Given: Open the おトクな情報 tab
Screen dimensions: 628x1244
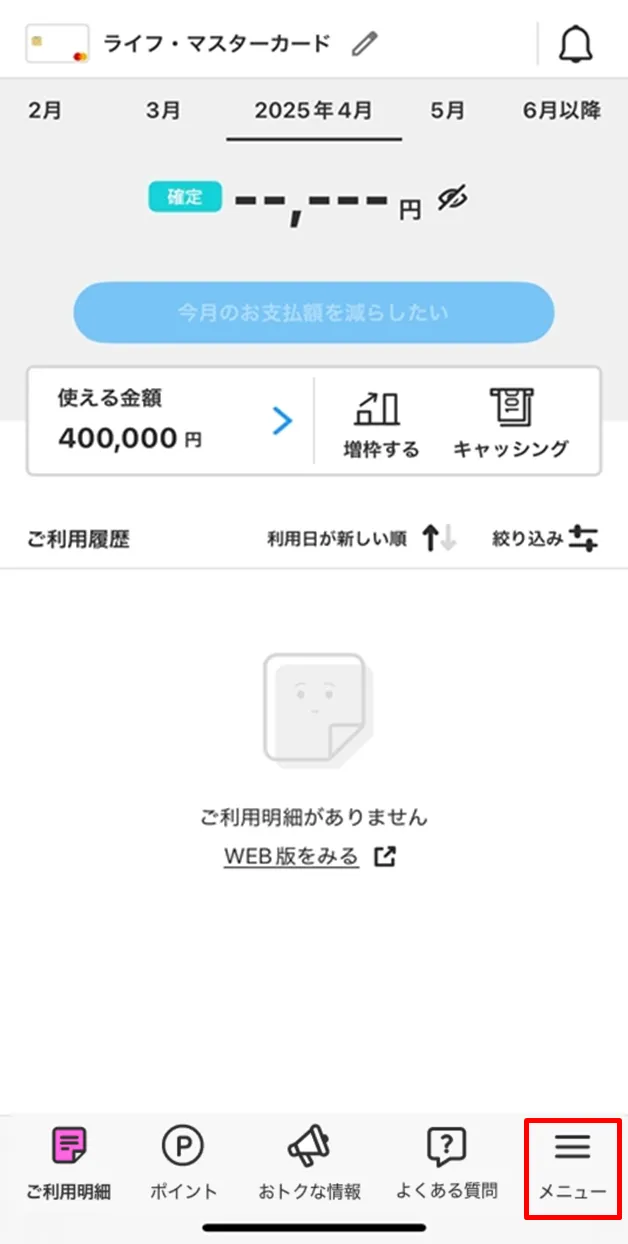Looking at the screenshot, I should (x=309, y=1164).
